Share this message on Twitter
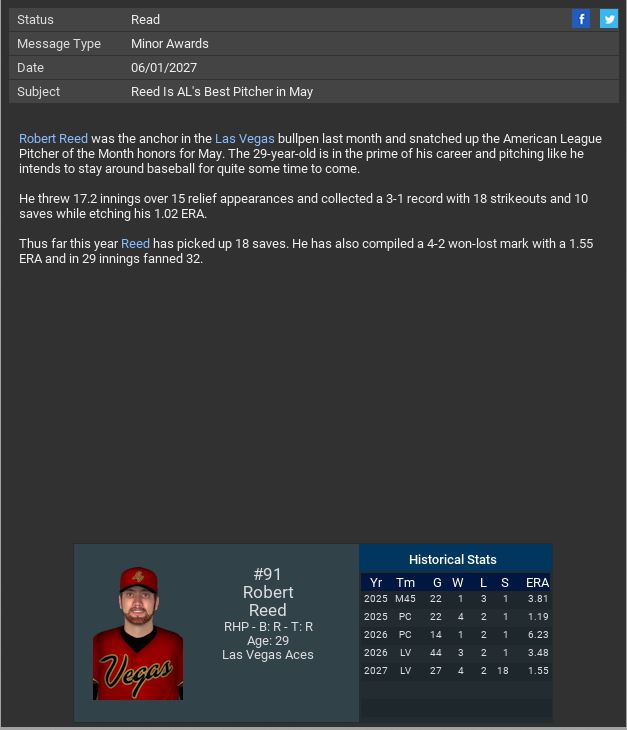Screen dimensions: 627x730 click(608, 19)
